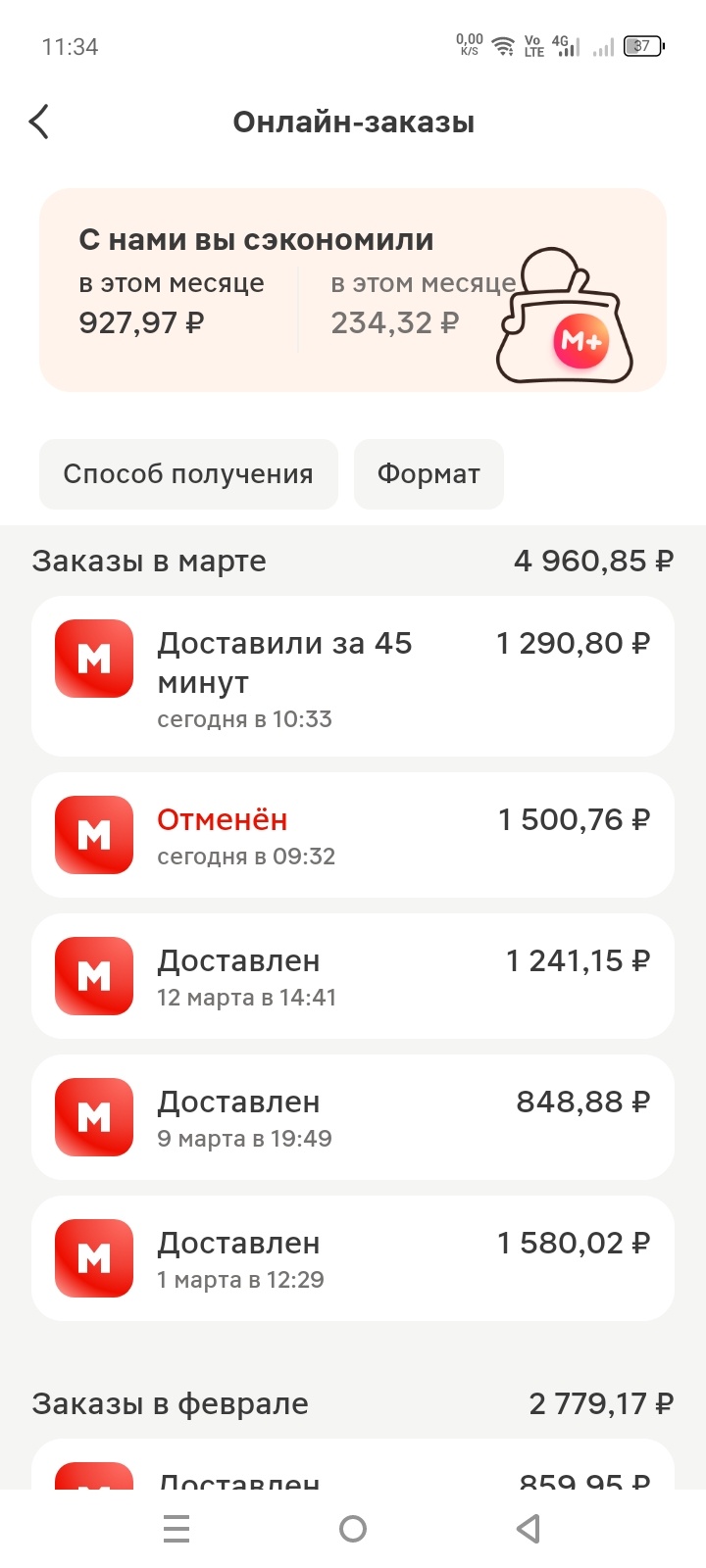
Task: Open the order from 12 марта at 14:41
Action: (353, 976)
